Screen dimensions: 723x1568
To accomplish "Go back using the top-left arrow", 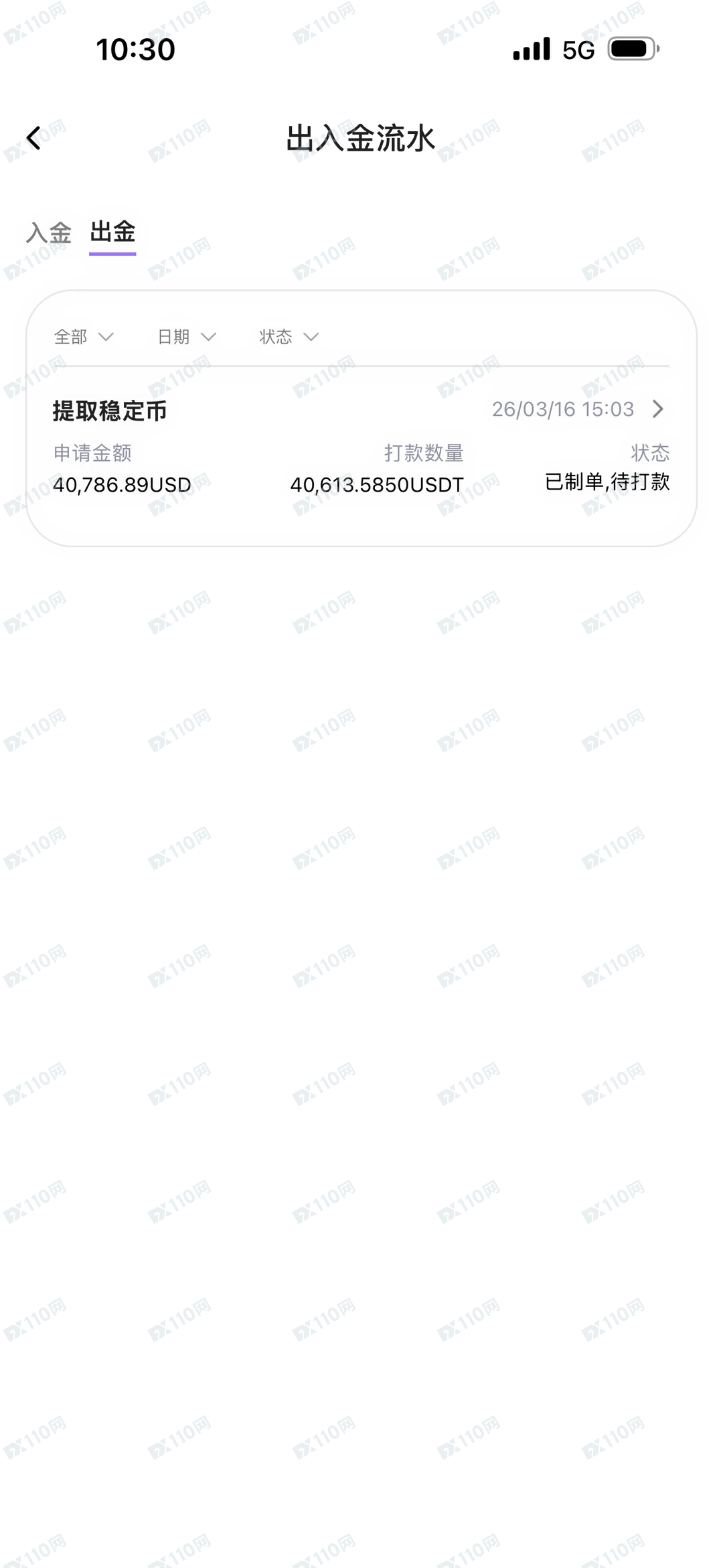I will [33, 138].
